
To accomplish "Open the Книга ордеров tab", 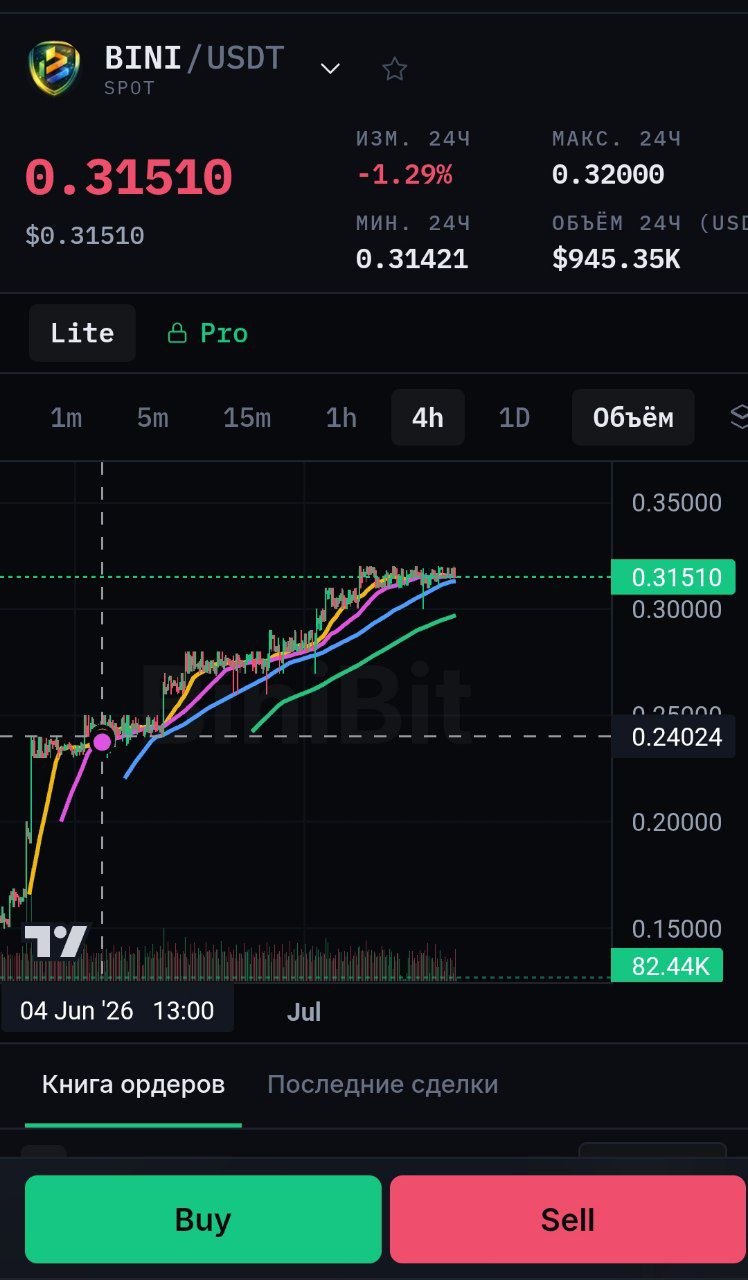I will (133, 1085).
